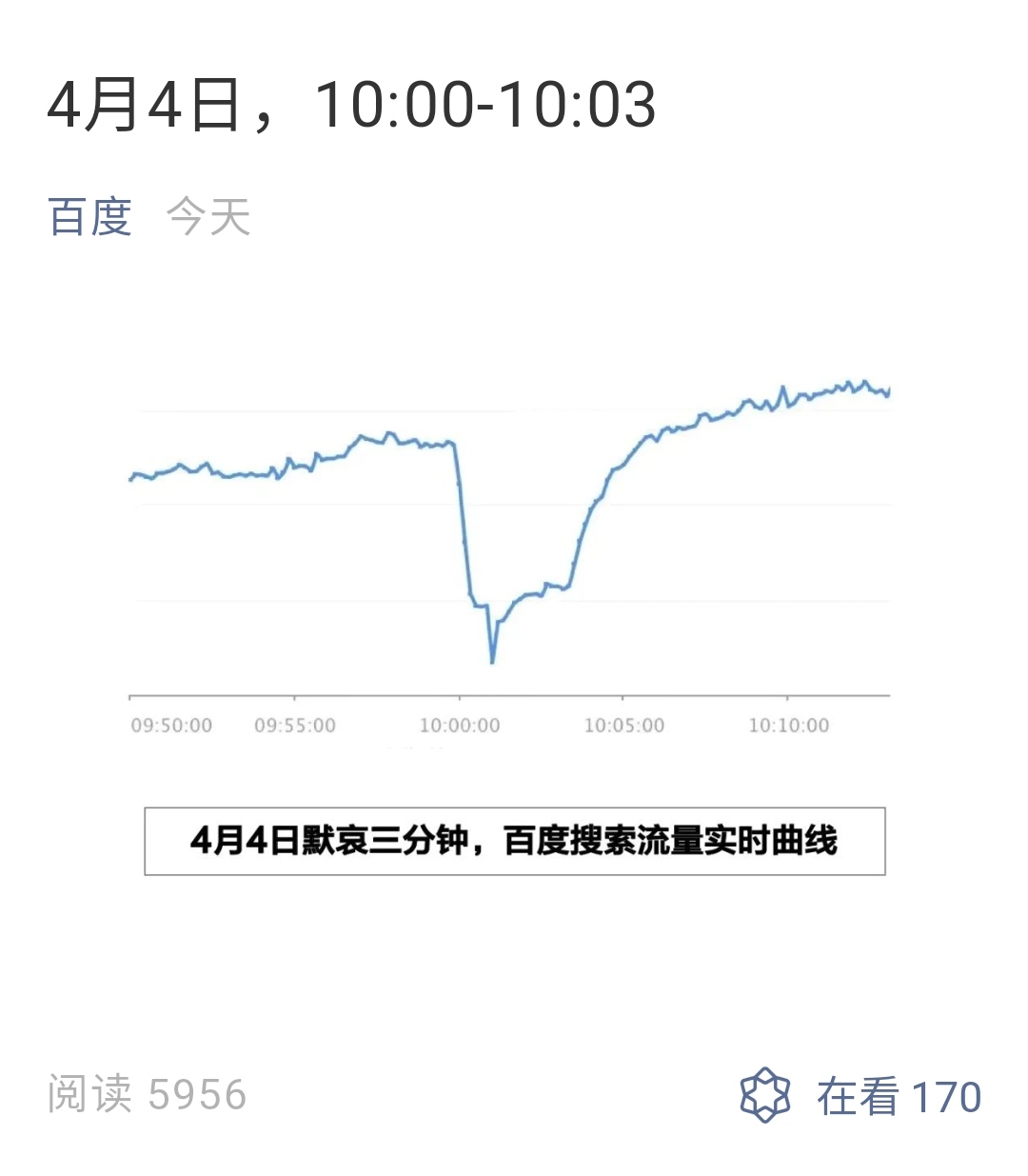Viewport: 1028px width, 1176px height.
Task: Open the 百度 account link
Action: point(89,217)
